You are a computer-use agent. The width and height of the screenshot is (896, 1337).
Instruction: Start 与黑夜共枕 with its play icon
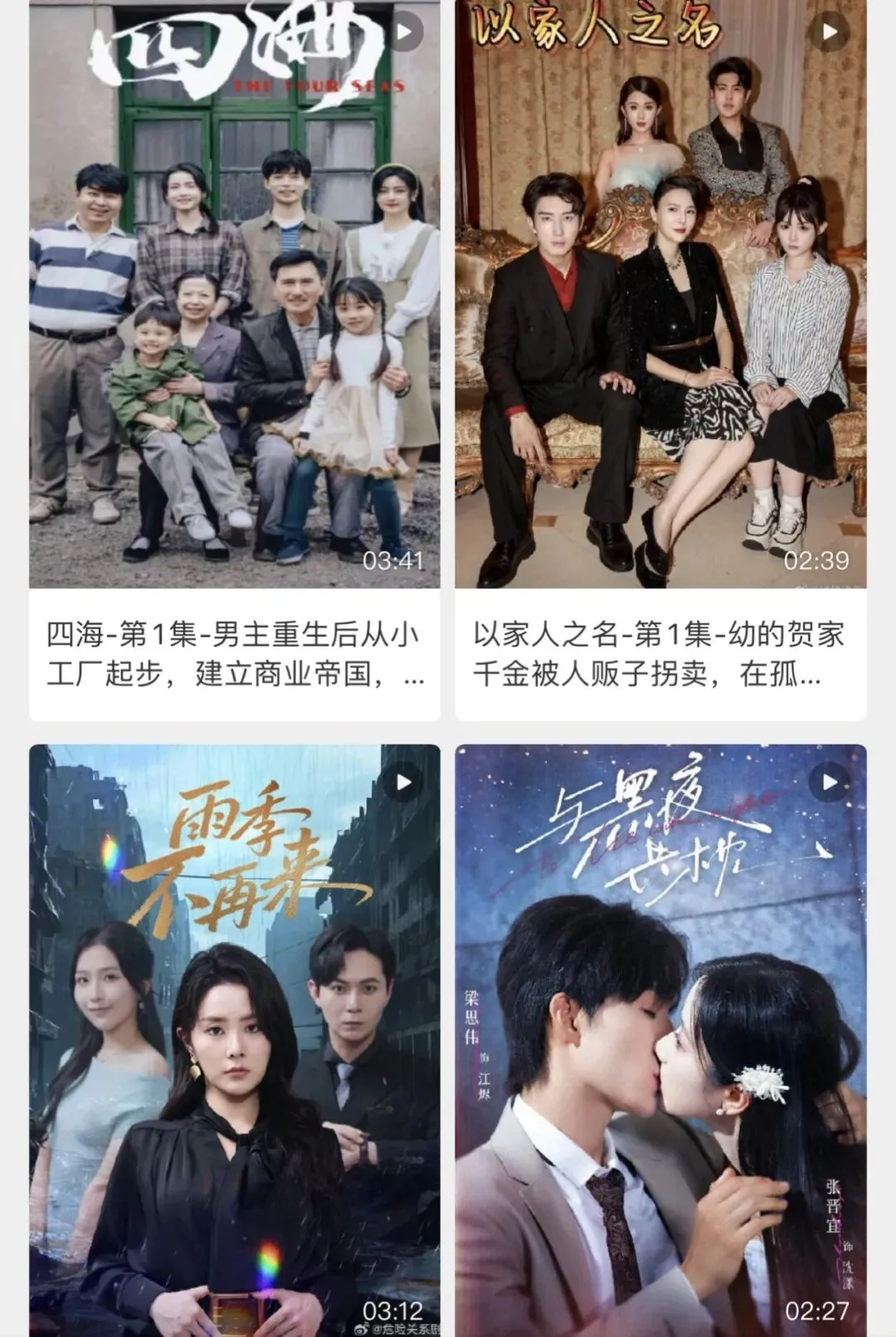(830, 783)
